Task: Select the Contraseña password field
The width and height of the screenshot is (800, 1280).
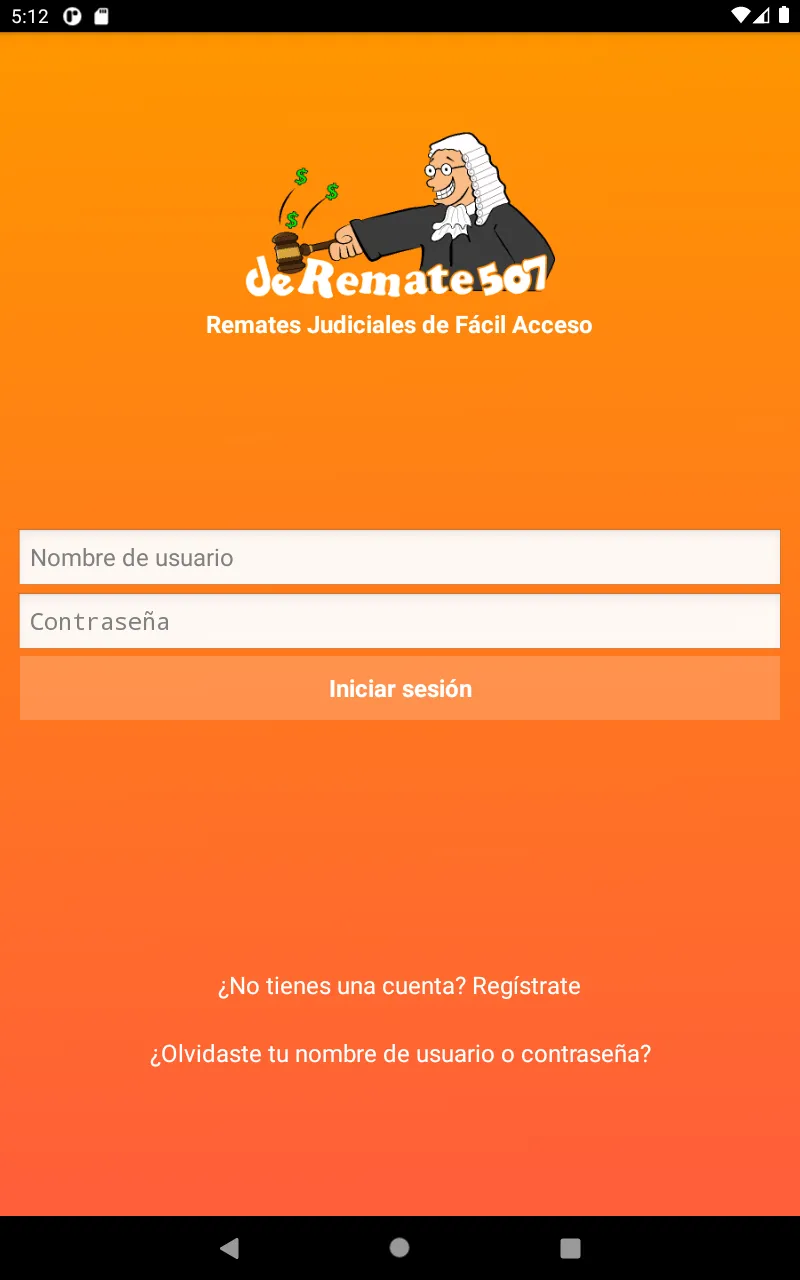Action: point(400,620)
